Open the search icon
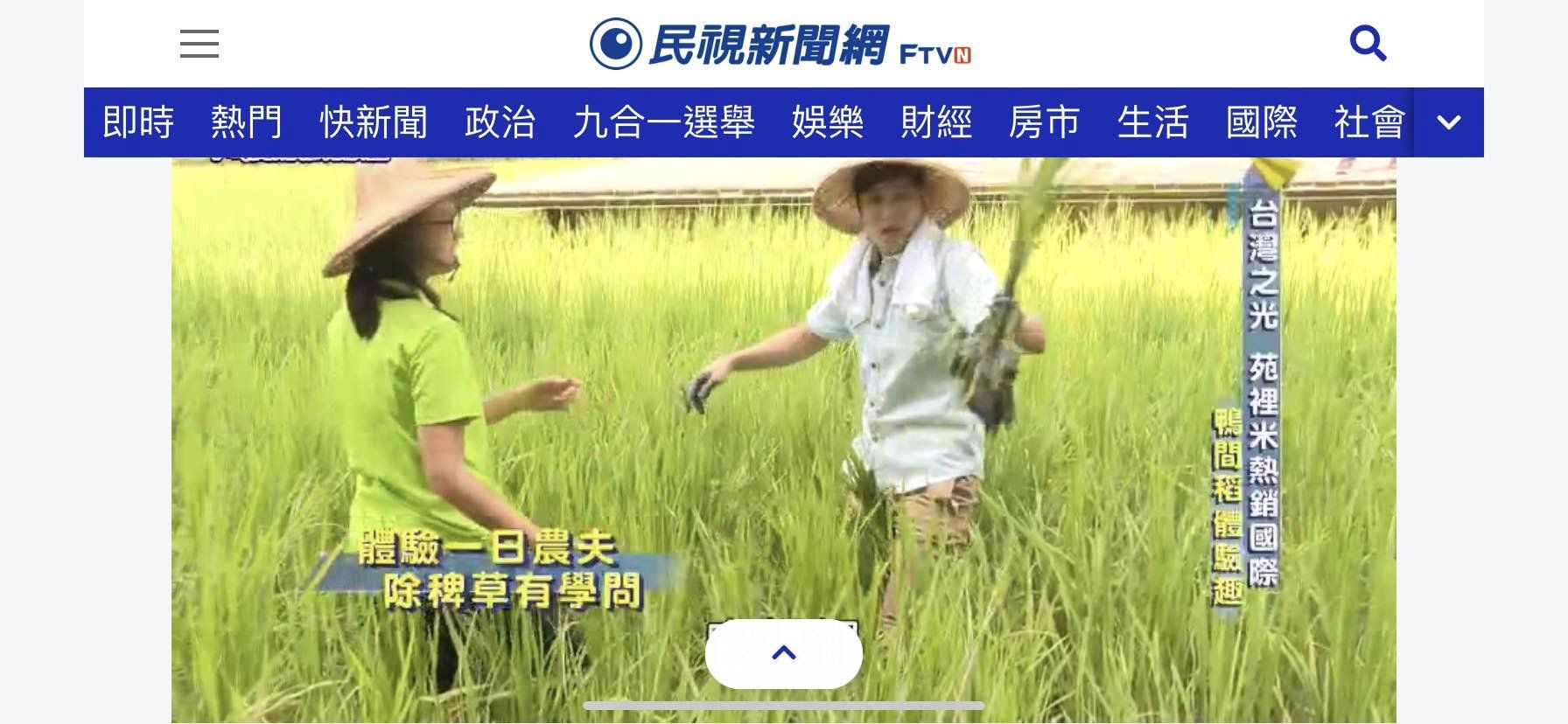This screenshot has height=724, width=1568. (1368, 43)
